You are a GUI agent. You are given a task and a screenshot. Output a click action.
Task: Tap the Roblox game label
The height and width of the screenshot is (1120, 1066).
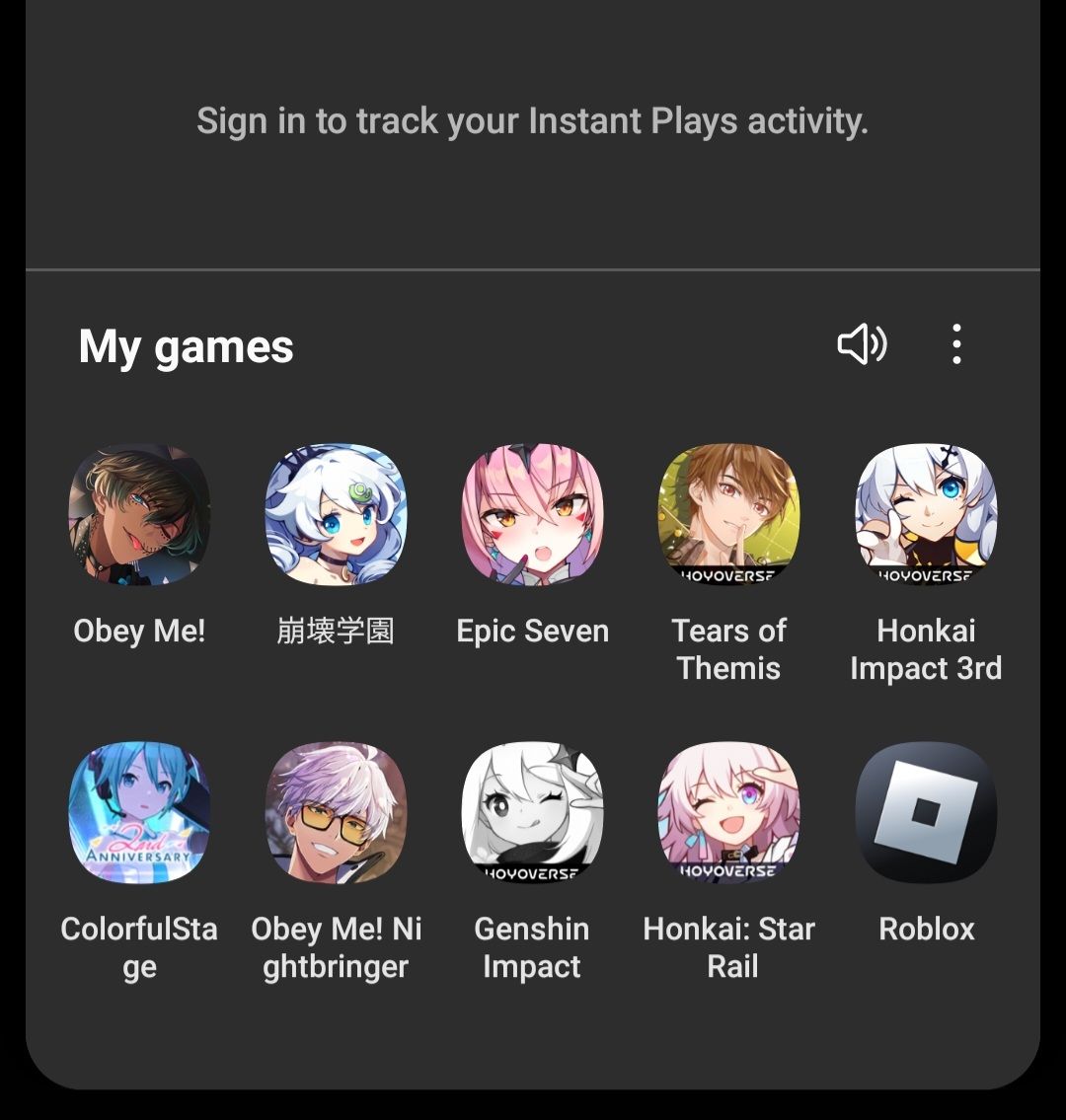(926, 929)
